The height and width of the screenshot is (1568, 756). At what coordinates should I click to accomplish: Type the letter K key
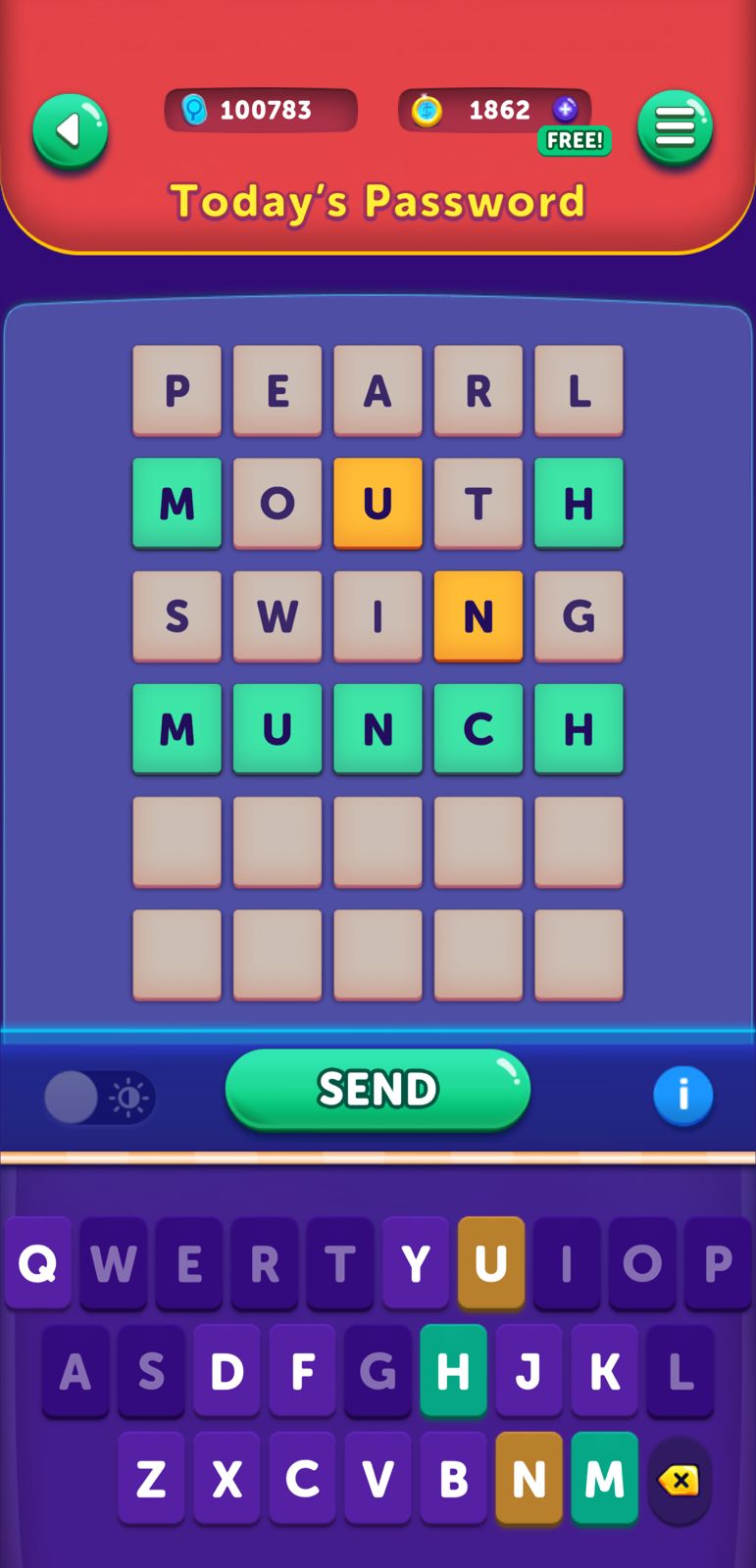[604, 1371]
